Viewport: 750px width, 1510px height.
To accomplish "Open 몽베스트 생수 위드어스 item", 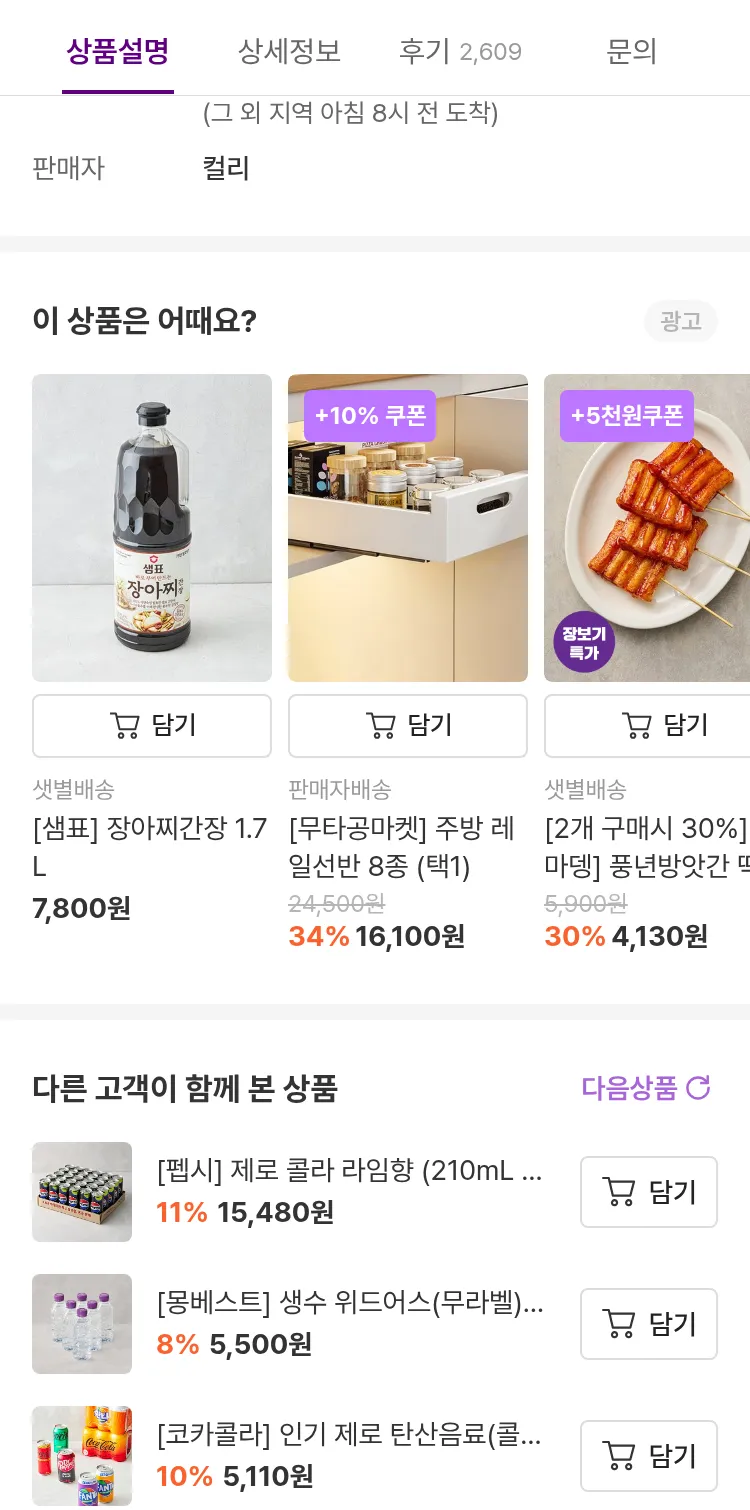I will pos(350,1303).
